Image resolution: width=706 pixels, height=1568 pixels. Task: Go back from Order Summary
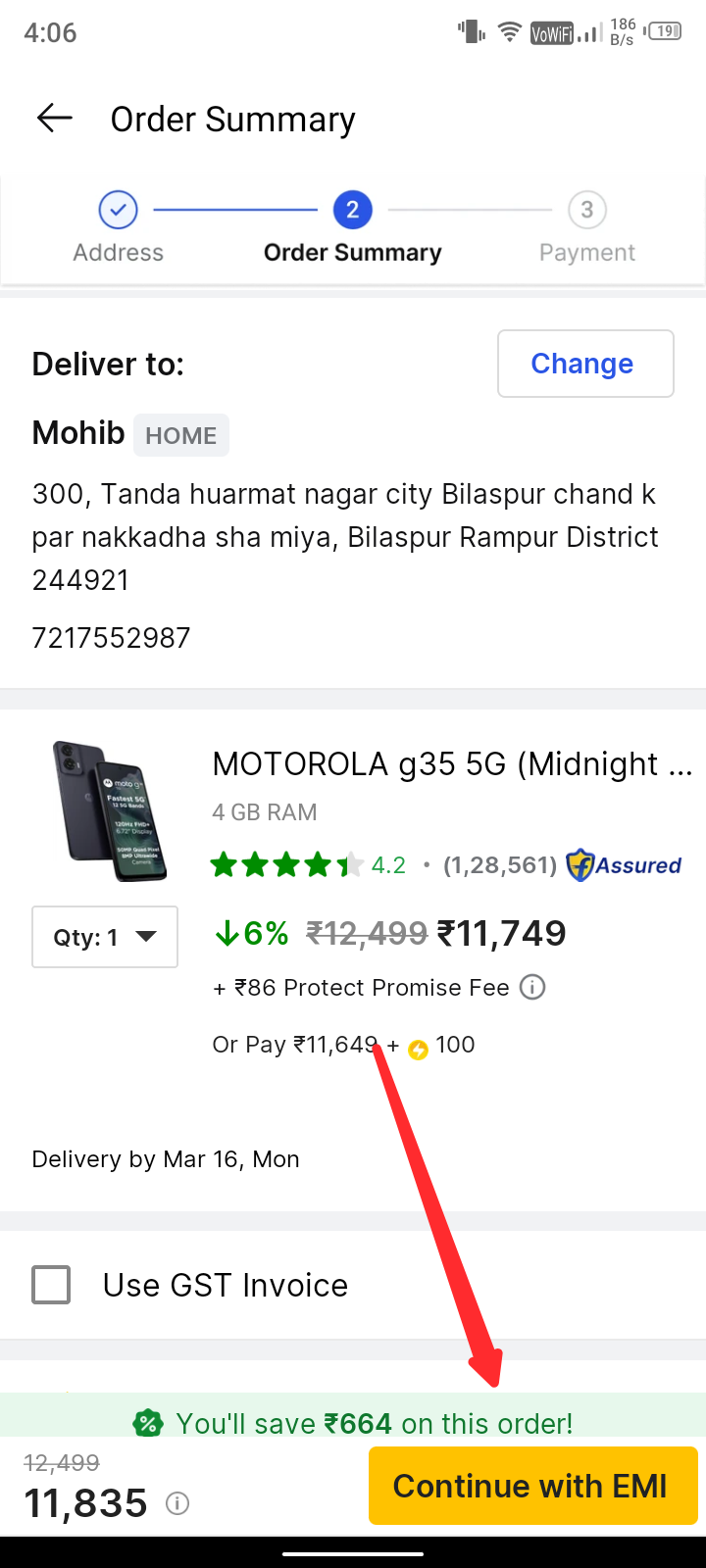pyautogui.click(x=55, y=119)
